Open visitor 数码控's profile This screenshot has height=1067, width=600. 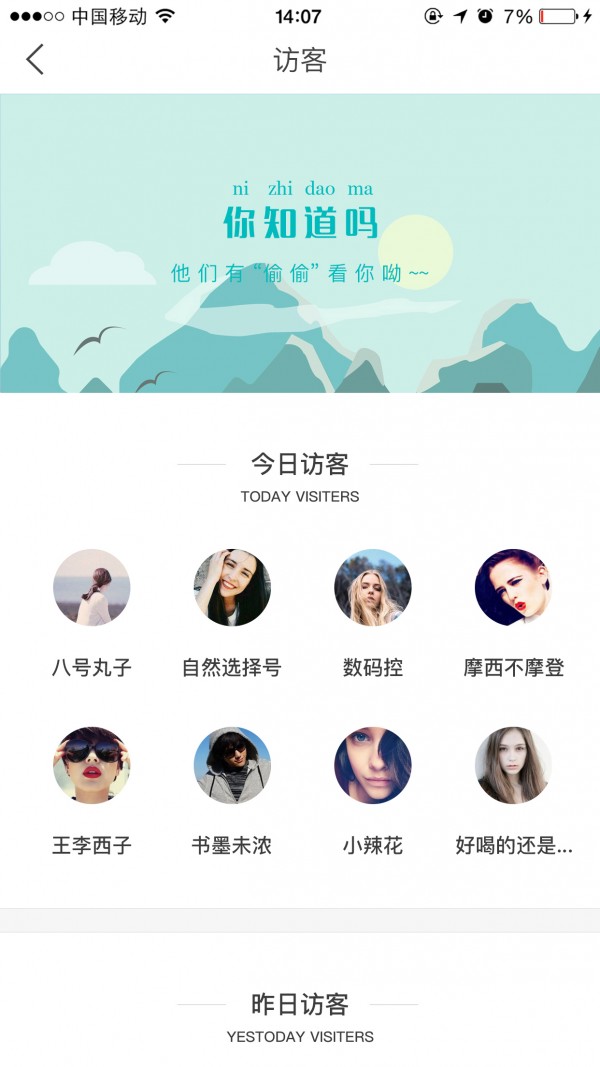coord(373,588)
